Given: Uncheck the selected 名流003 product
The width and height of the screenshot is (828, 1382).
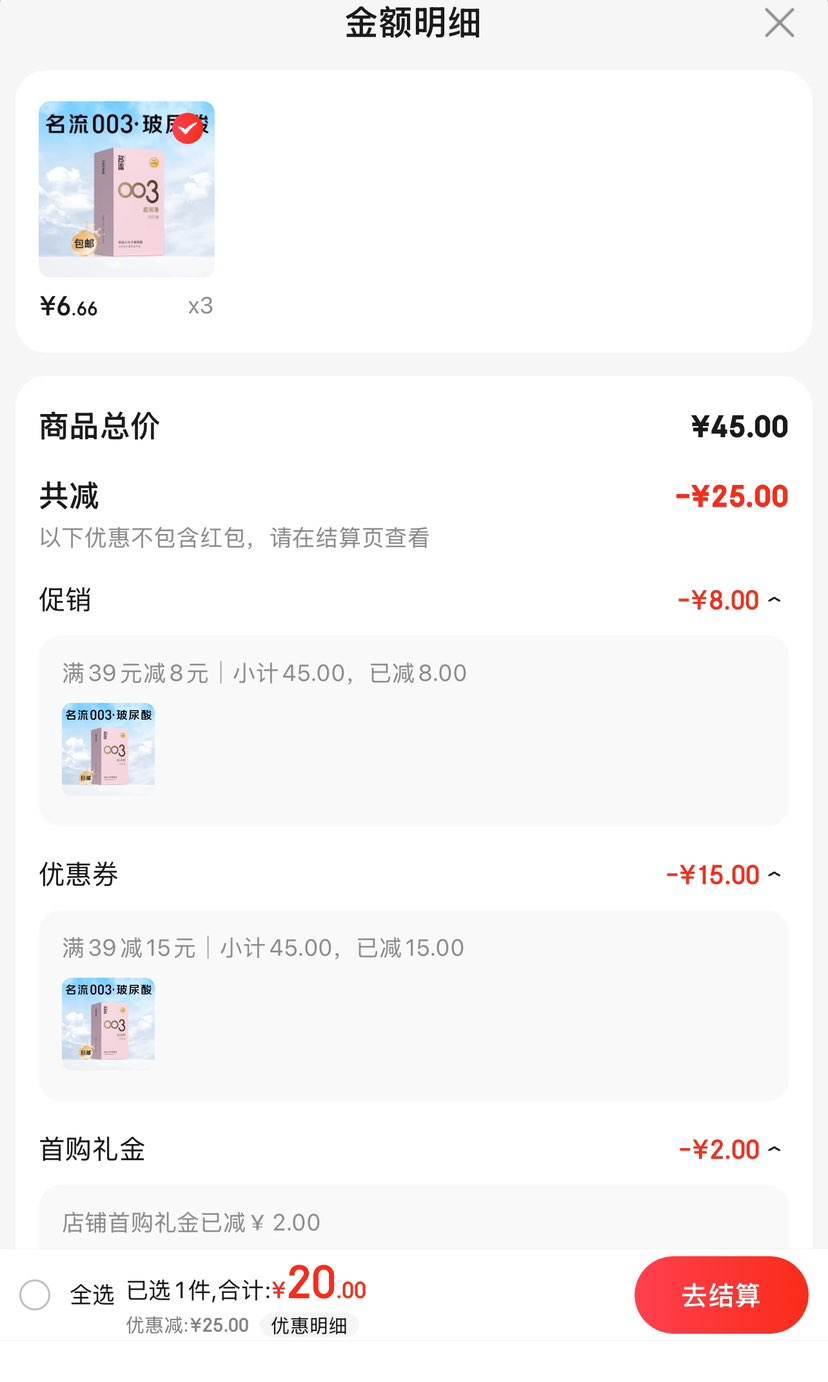Looking at the screenshot, I should (187, 128).
